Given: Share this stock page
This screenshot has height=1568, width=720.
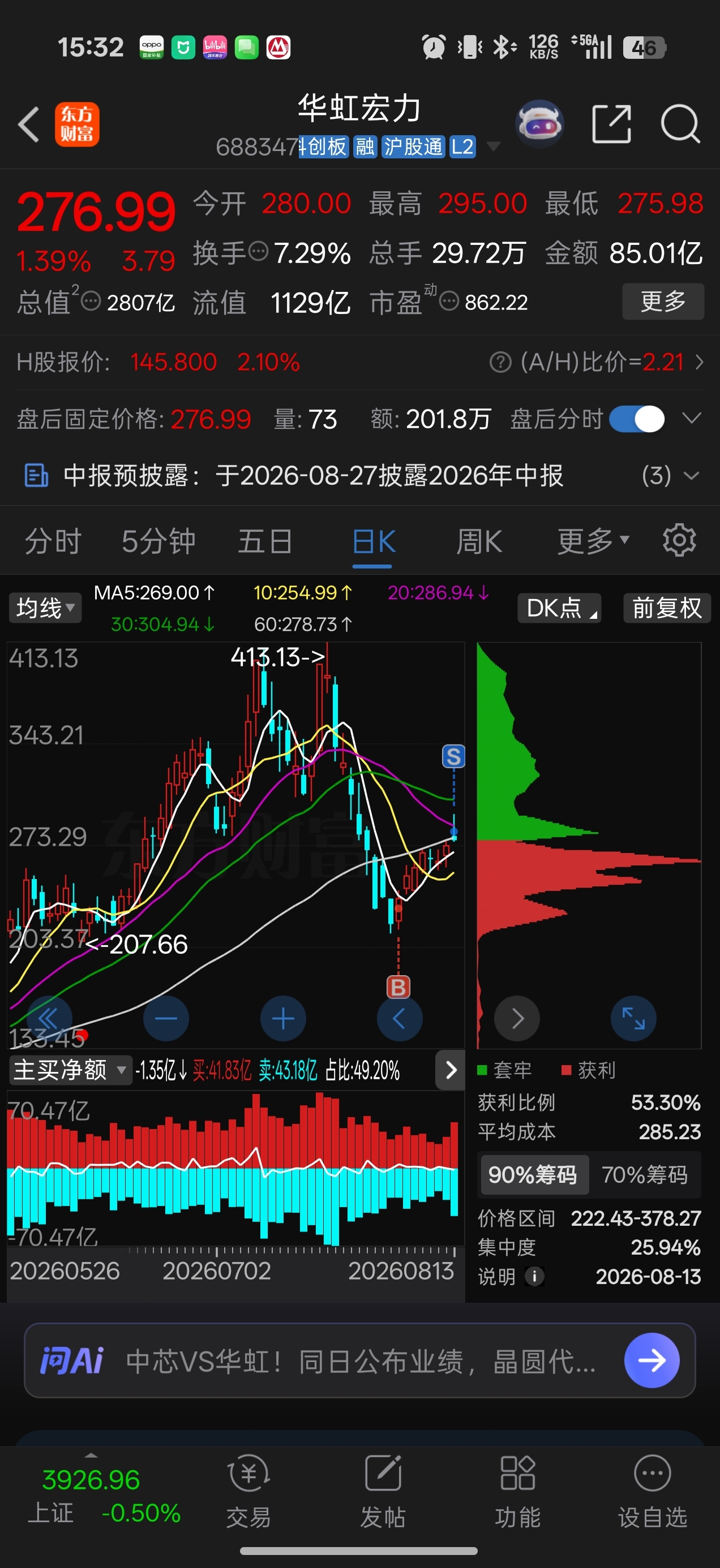Looking at the screenshot, I should pos(611,124).
